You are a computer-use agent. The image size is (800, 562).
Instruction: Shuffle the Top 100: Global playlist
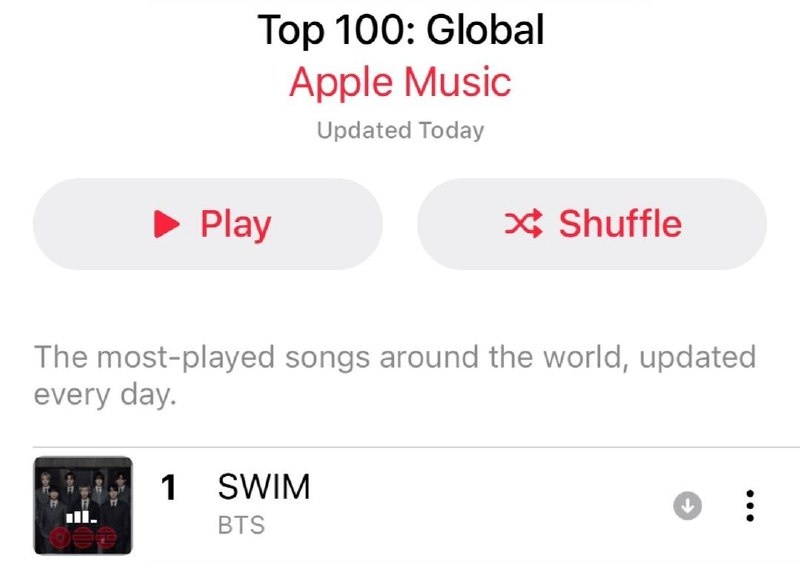pyautogui.click(x=592, y=224)
